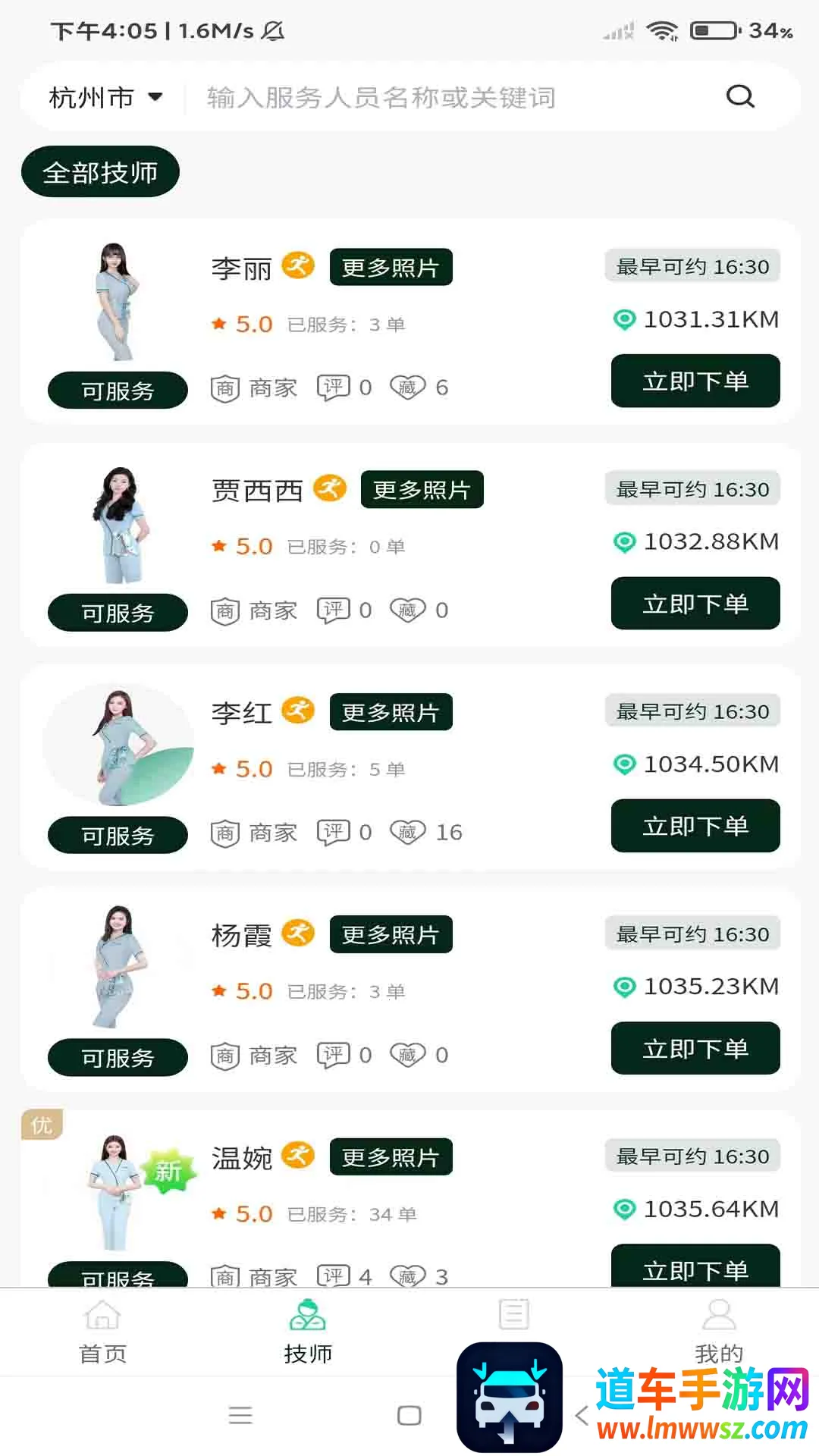This screenshot has width=819, height=1456.
Task: Tap the search magnifier icon
Action: tap(740, 96)
